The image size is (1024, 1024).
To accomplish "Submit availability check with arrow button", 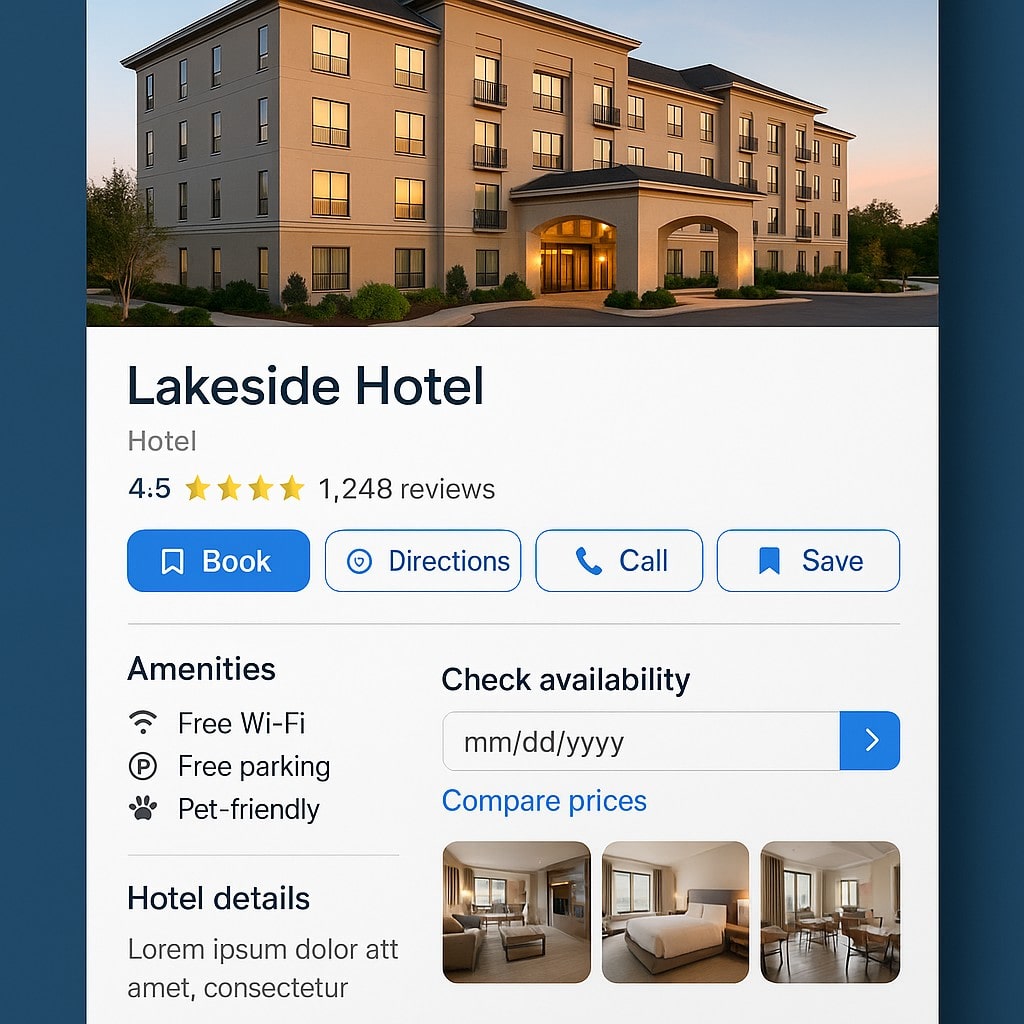I will click(870, 741).
